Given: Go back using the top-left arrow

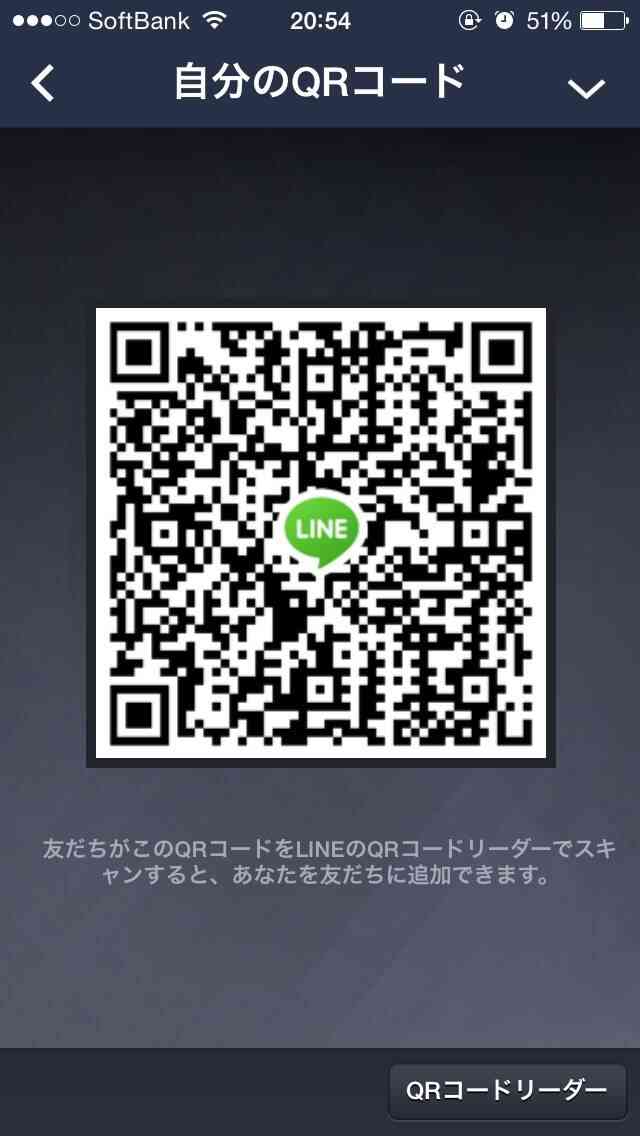Looking at the screenshot, I should pos(43,83).
